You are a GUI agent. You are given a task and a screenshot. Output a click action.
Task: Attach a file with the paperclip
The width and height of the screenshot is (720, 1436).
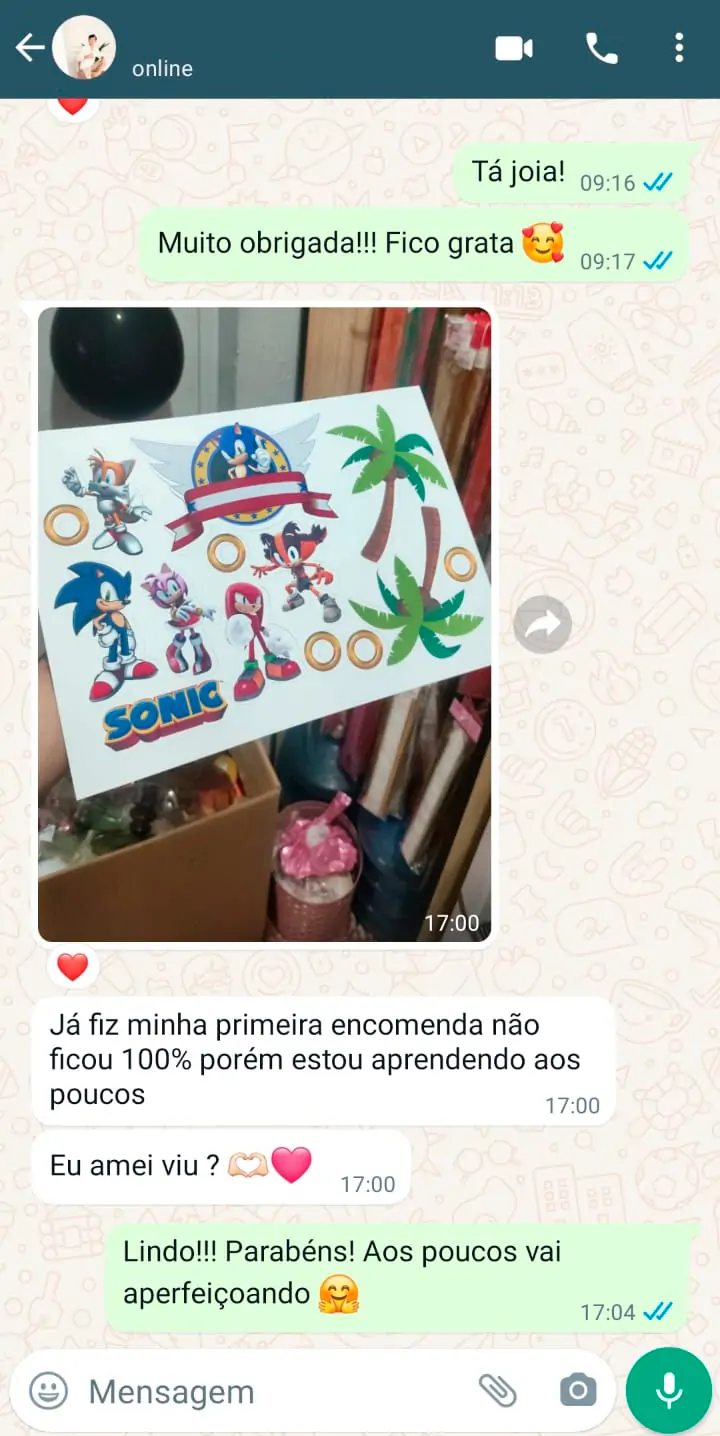pos(497,1390)
